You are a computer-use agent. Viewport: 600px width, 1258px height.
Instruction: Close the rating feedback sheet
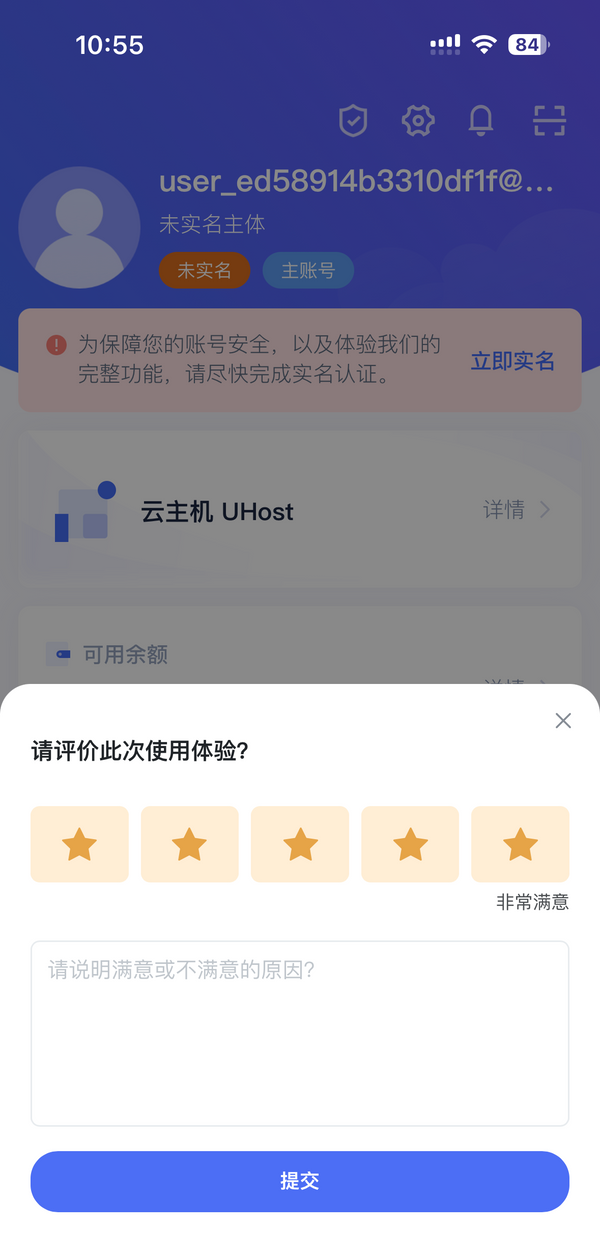[563, 721]
